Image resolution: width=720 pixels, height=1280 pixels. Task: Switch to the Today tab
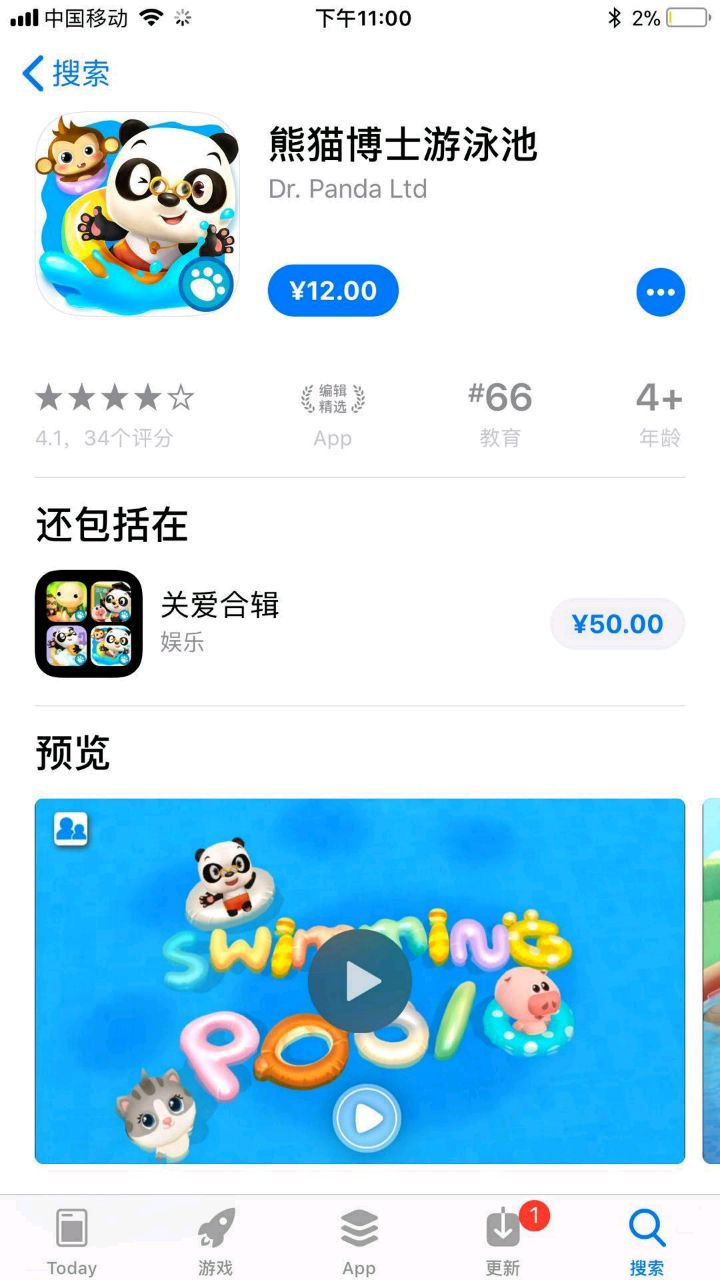(x=72, y=1240)
